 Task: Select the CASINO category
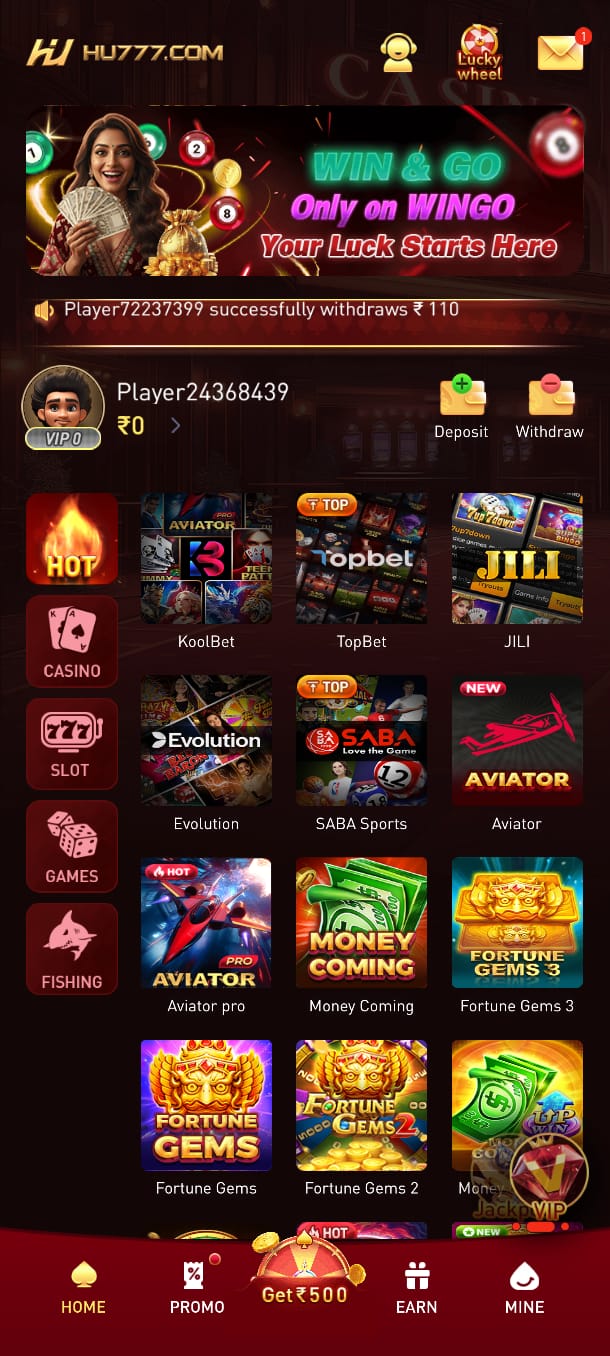tap(72, 641)
